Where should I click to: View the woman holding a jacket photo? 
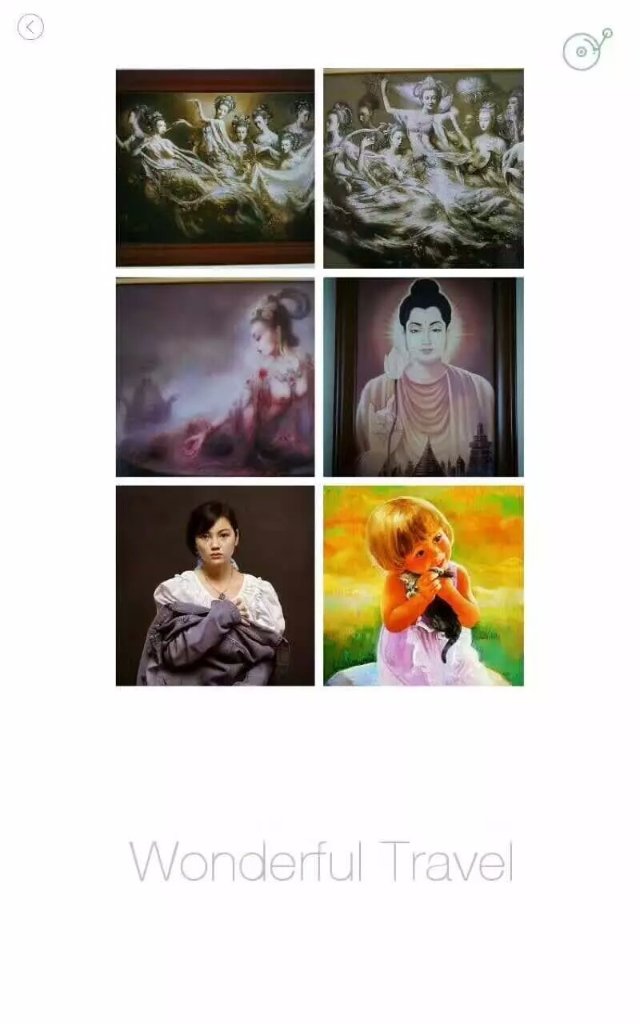tap(215, 586)
